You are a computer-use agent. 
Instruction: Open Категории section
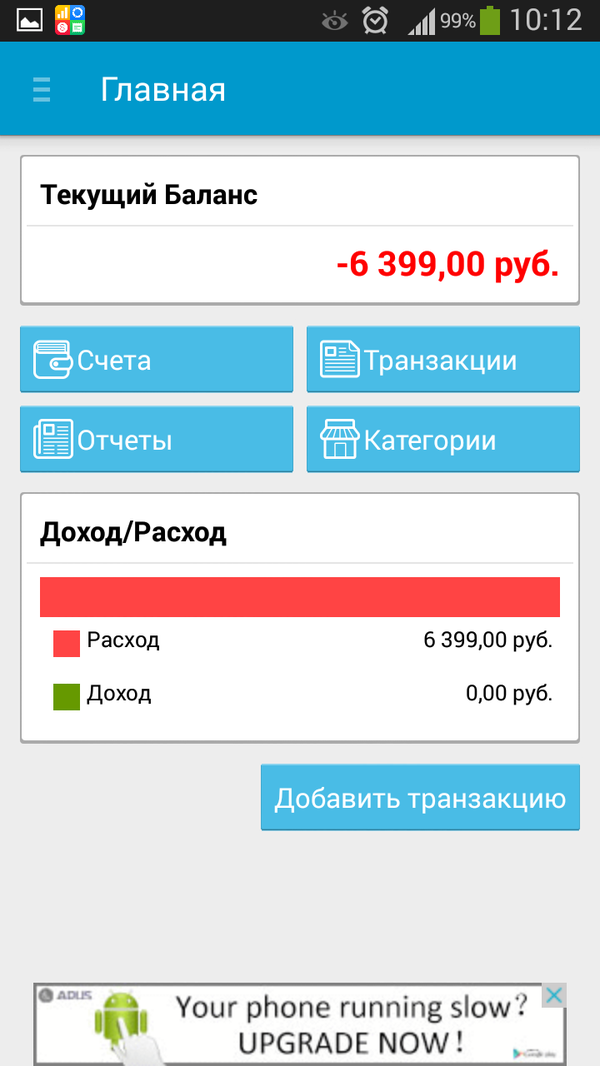(443, 440)
